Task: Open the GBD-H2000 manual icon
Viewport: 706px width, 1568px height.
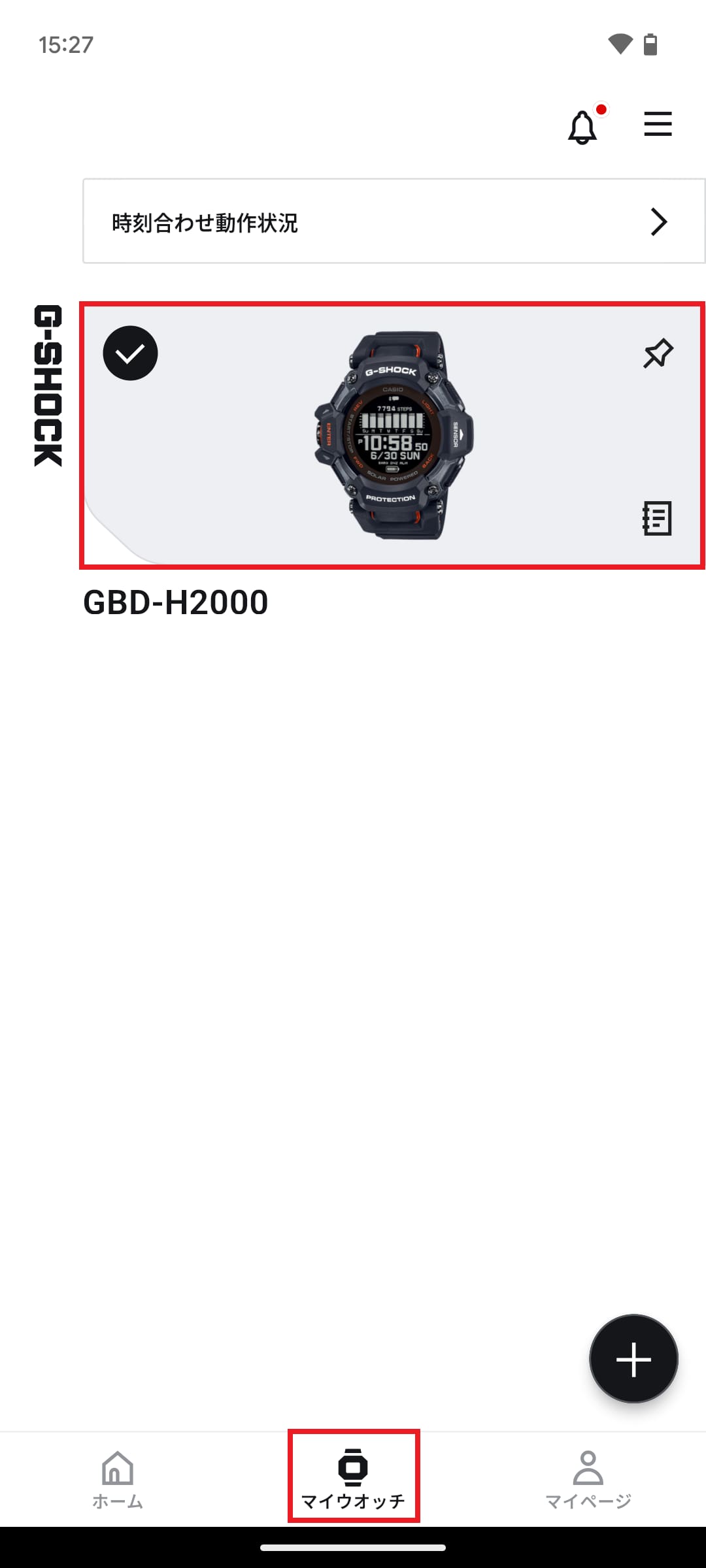Action: [656, 518]
